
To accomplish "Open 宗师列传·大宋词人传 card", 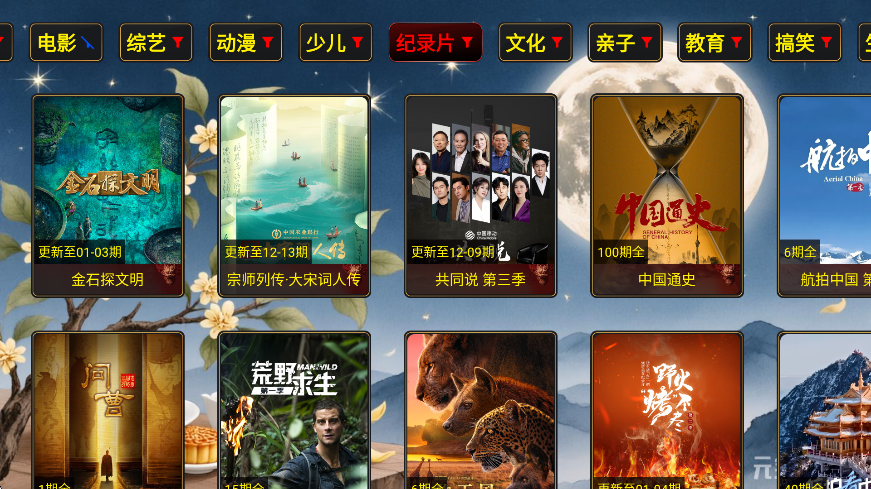I will point(294,195).
